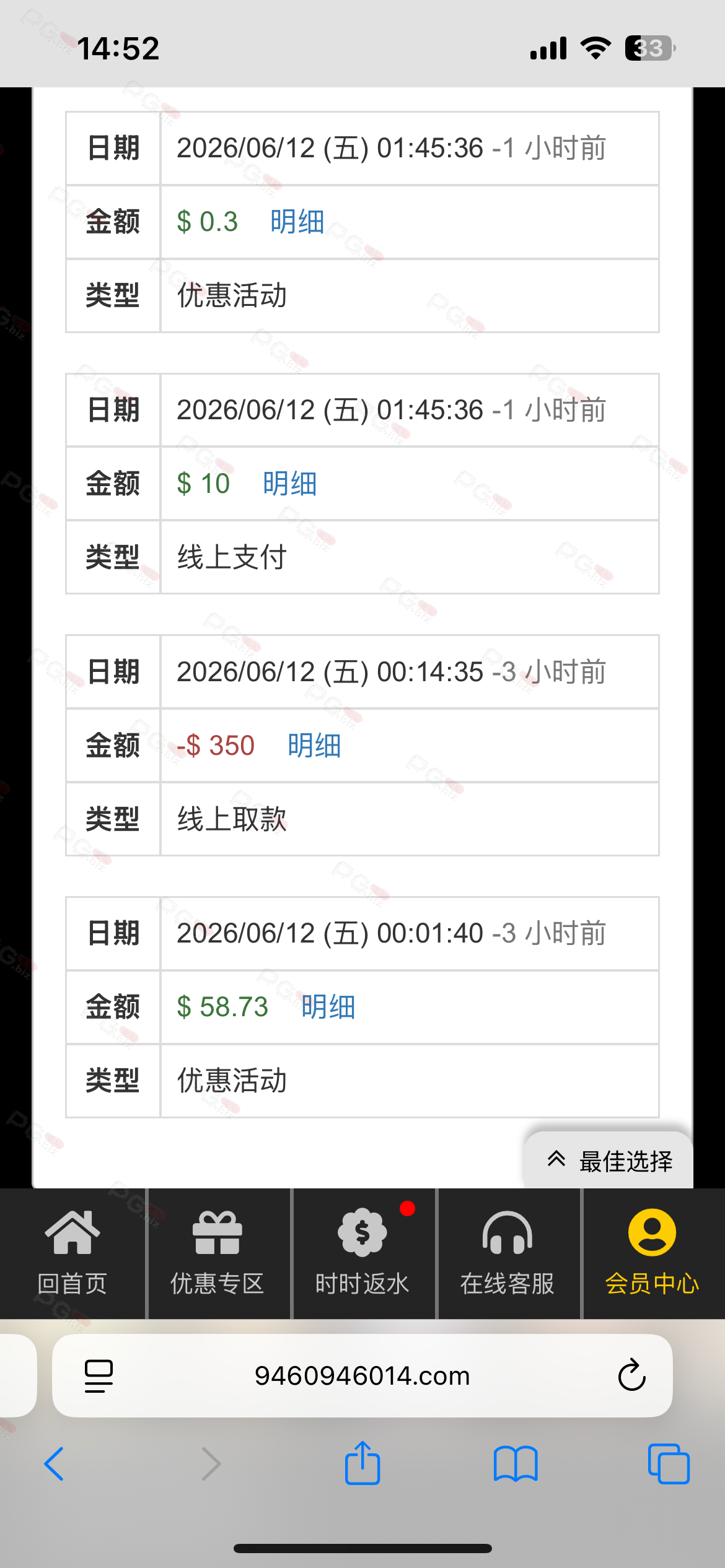
Task: View 明细 for the $ 58.73 entry
Action: (x=328, y=1007)
